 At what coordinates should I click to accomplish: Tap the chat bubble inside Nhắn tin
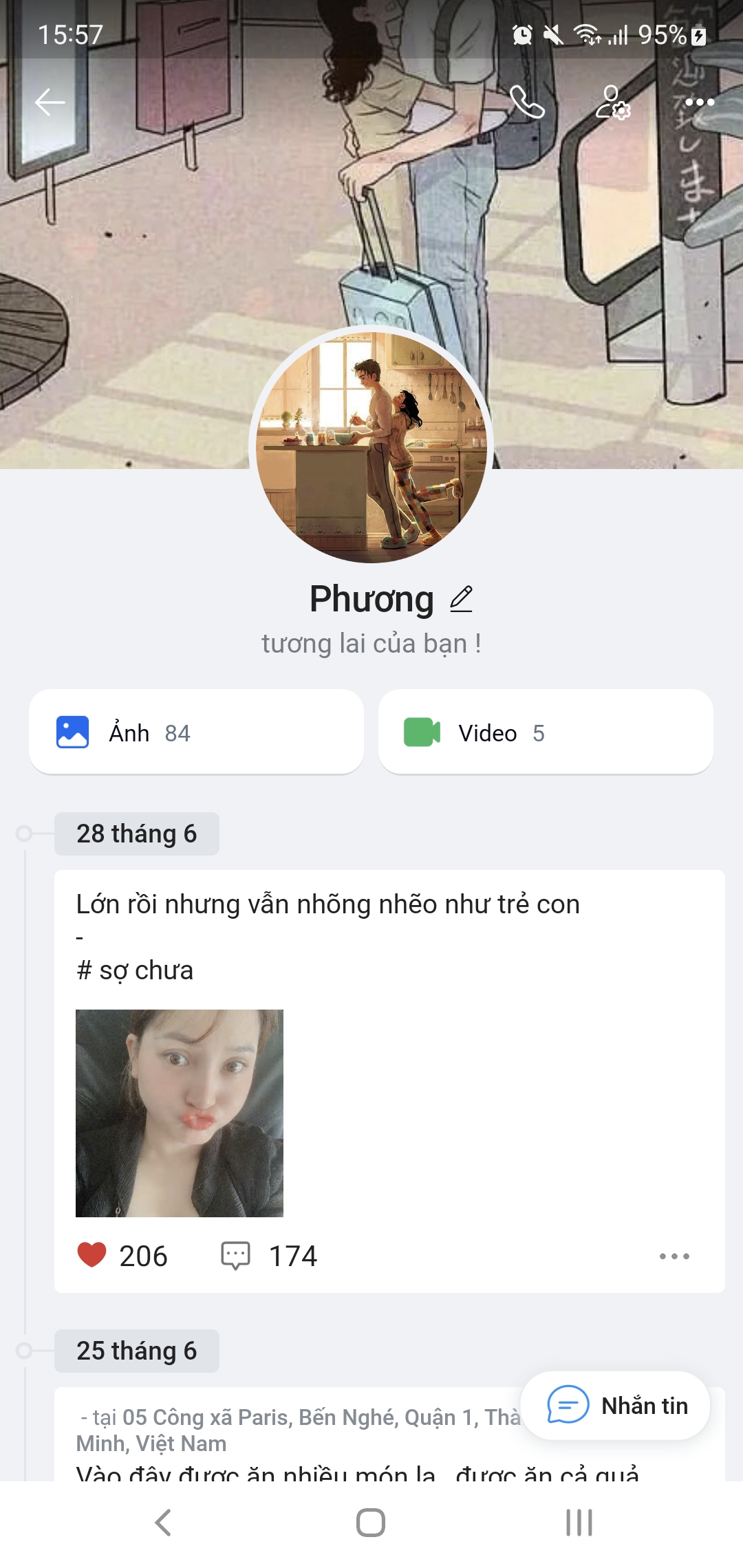click(568, 1406)
